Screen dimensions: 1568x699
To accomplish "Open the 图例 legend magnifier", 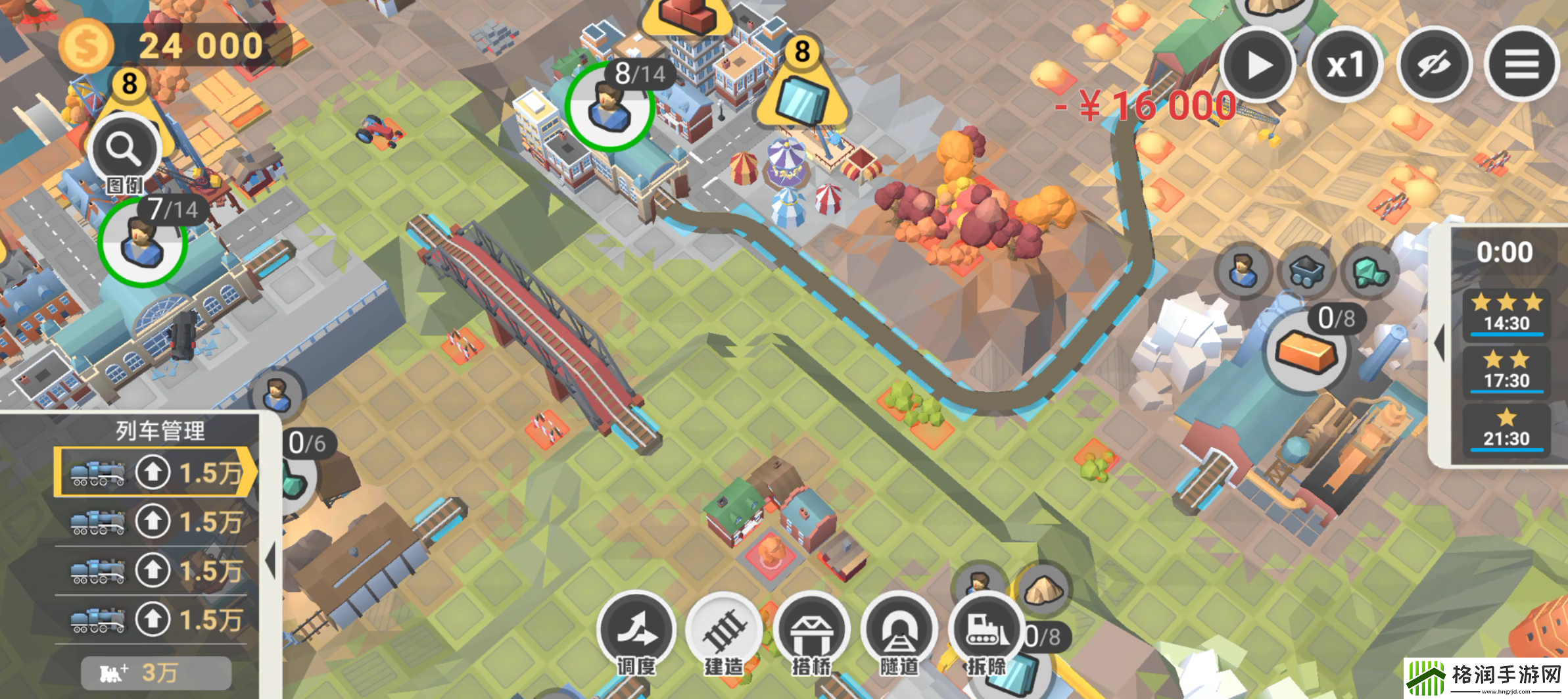I will (124, 151).
